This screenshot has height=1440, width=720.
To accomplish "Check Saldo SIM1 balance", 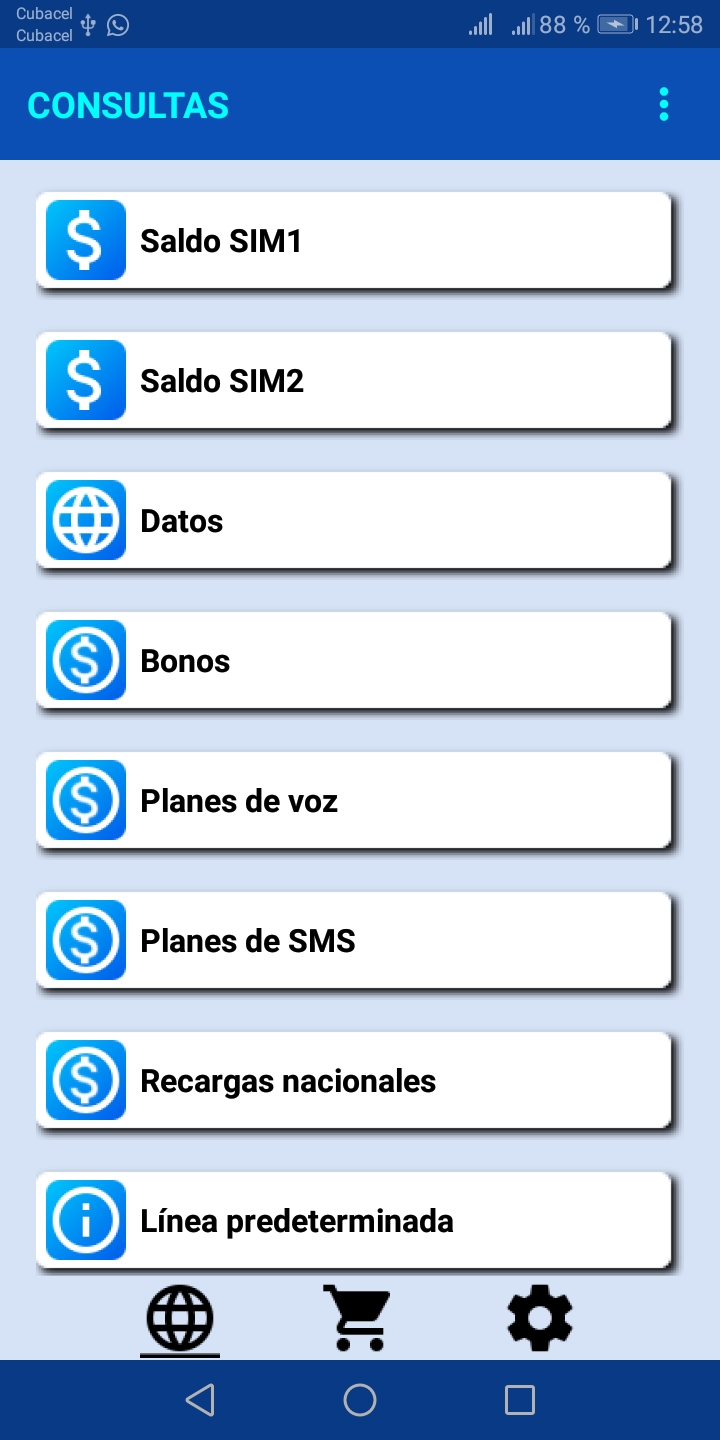I will 353,240.
